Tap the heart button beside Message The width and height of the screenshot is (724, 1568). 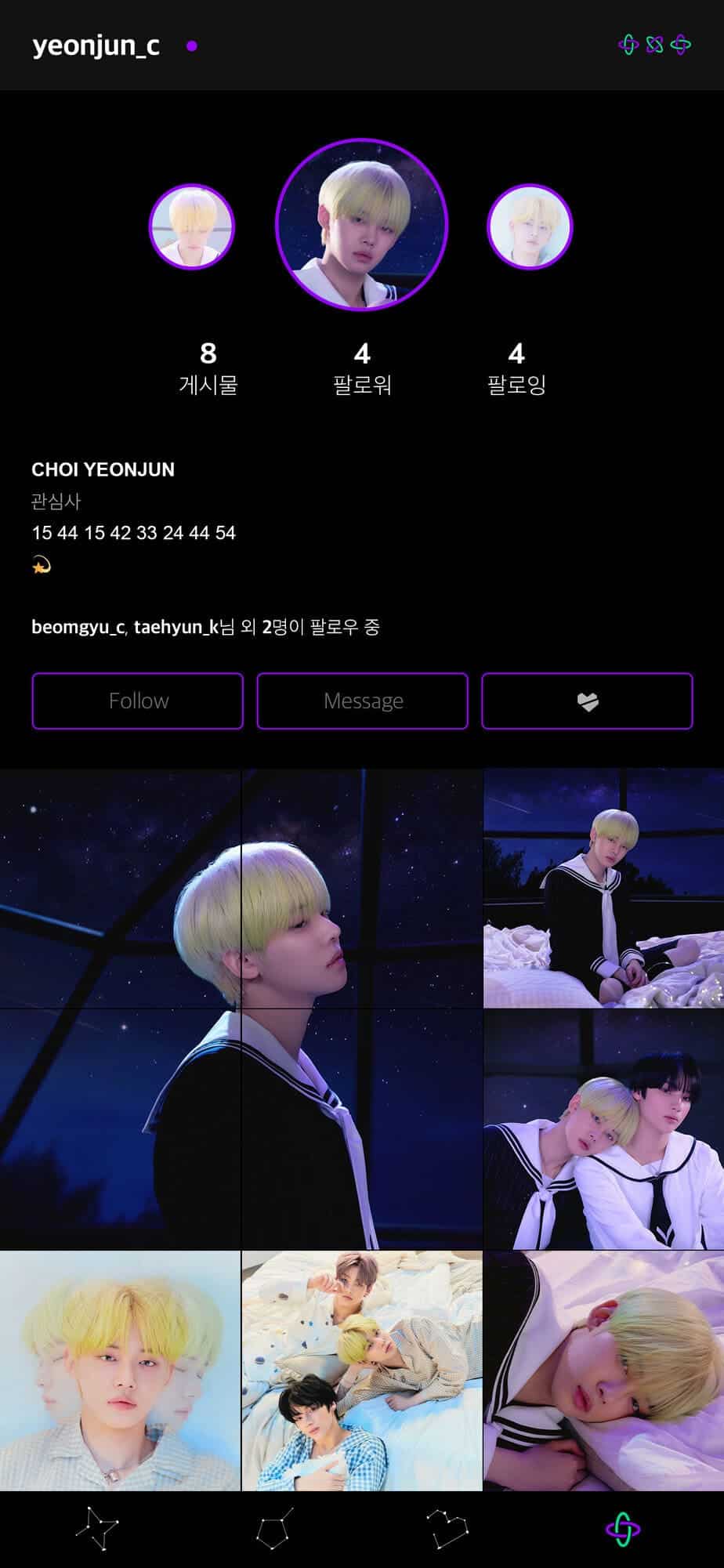click(x=587, y=701)
